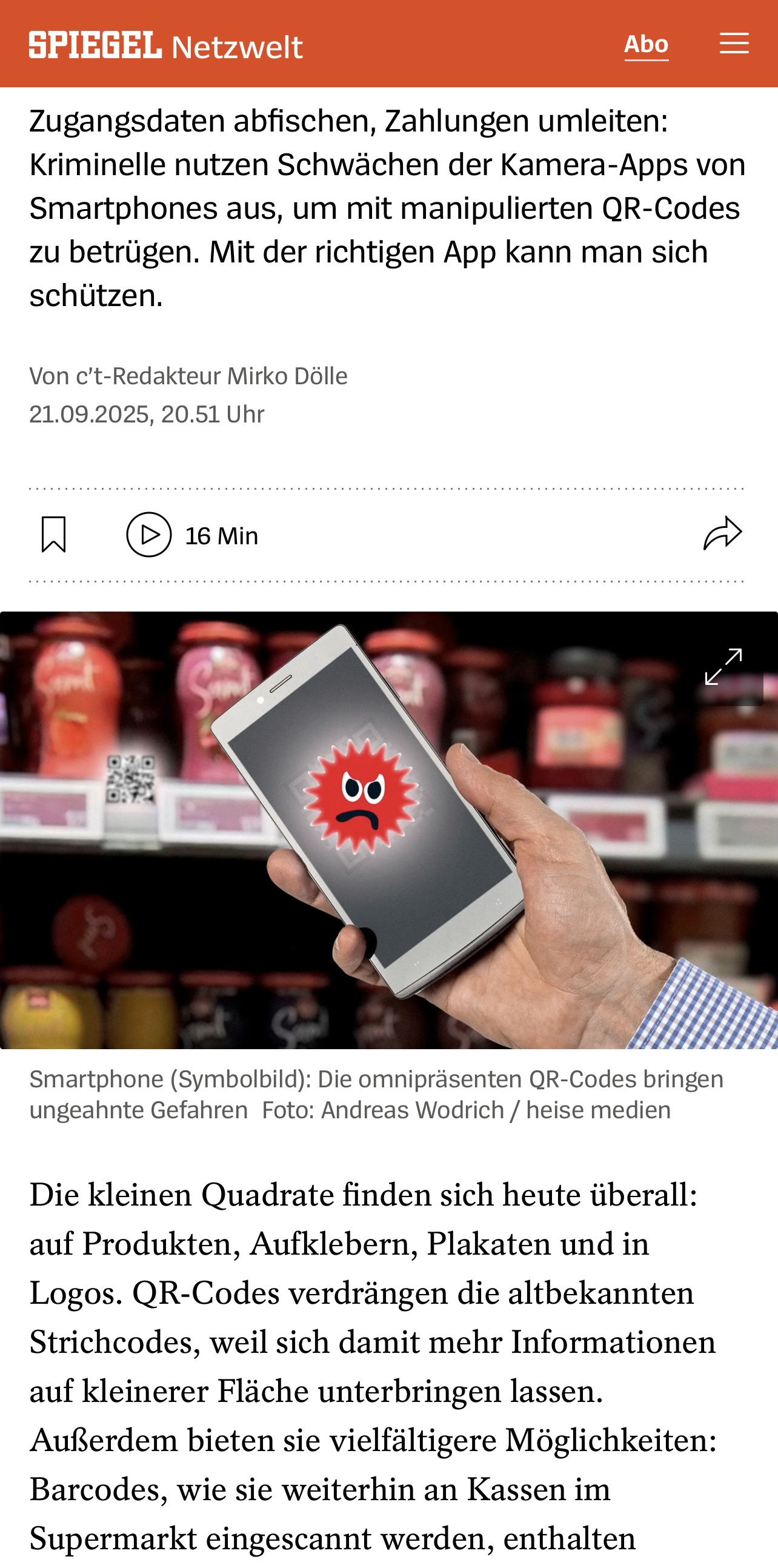Expand the article image to fullscreen
Image resolution: width=778 pixels, height=1568 pixels.
723,667
